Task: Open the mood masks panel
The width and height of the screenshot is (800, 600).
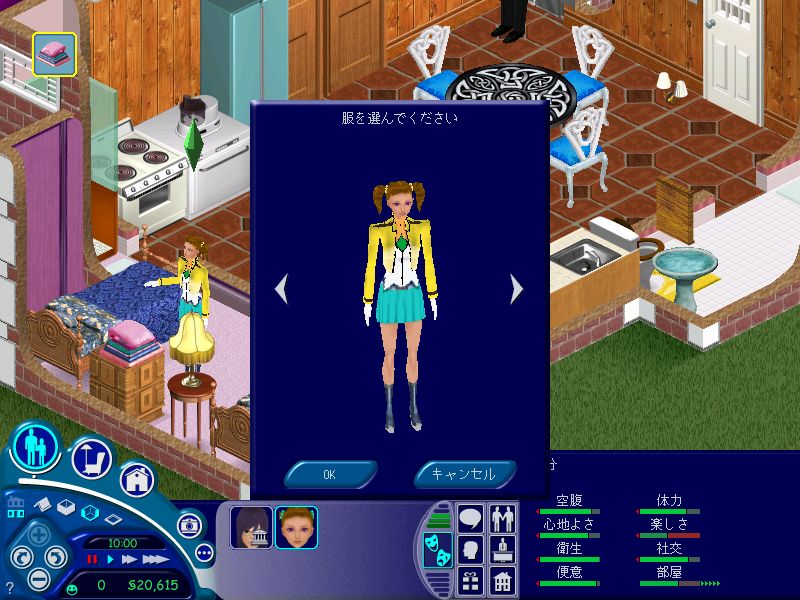Action: tap(437, 550)
